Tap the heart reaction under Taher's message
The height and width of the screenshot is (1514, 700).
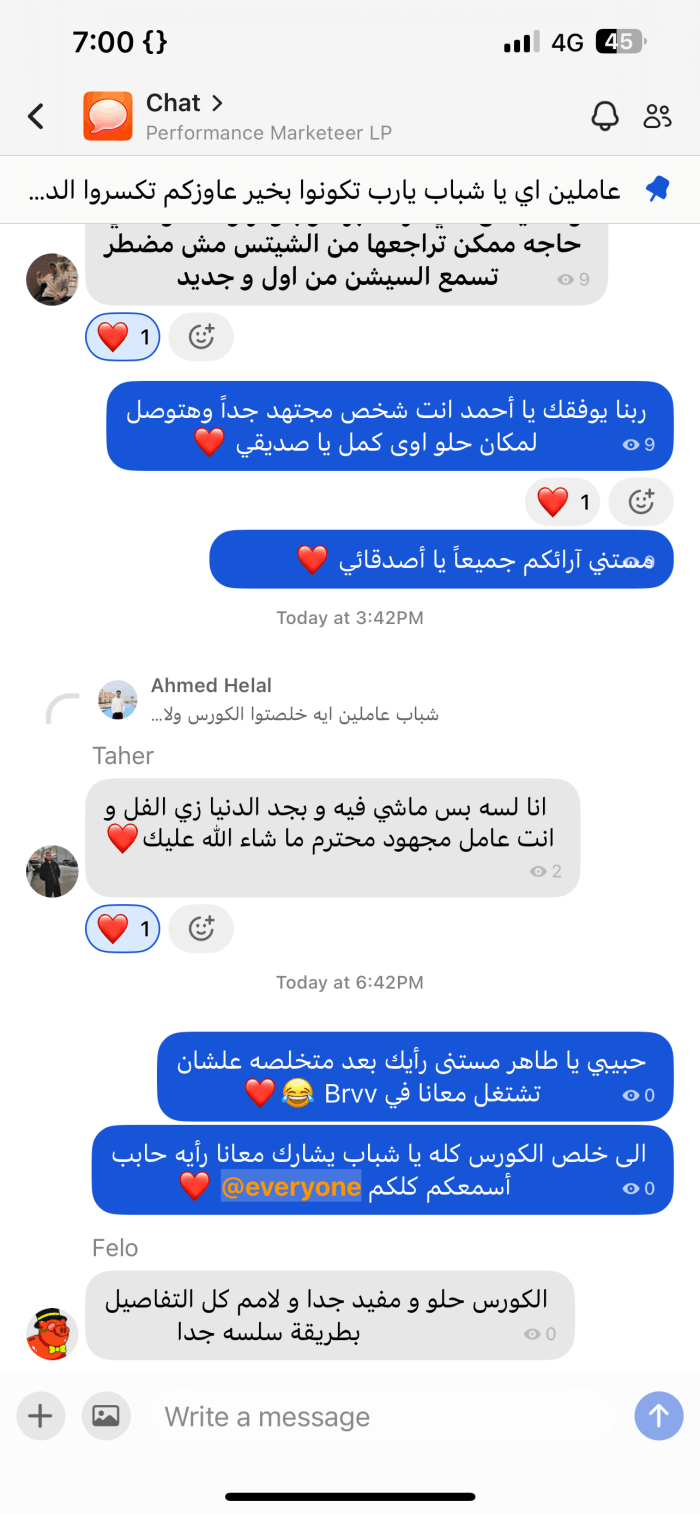click(x=123, y=929)
